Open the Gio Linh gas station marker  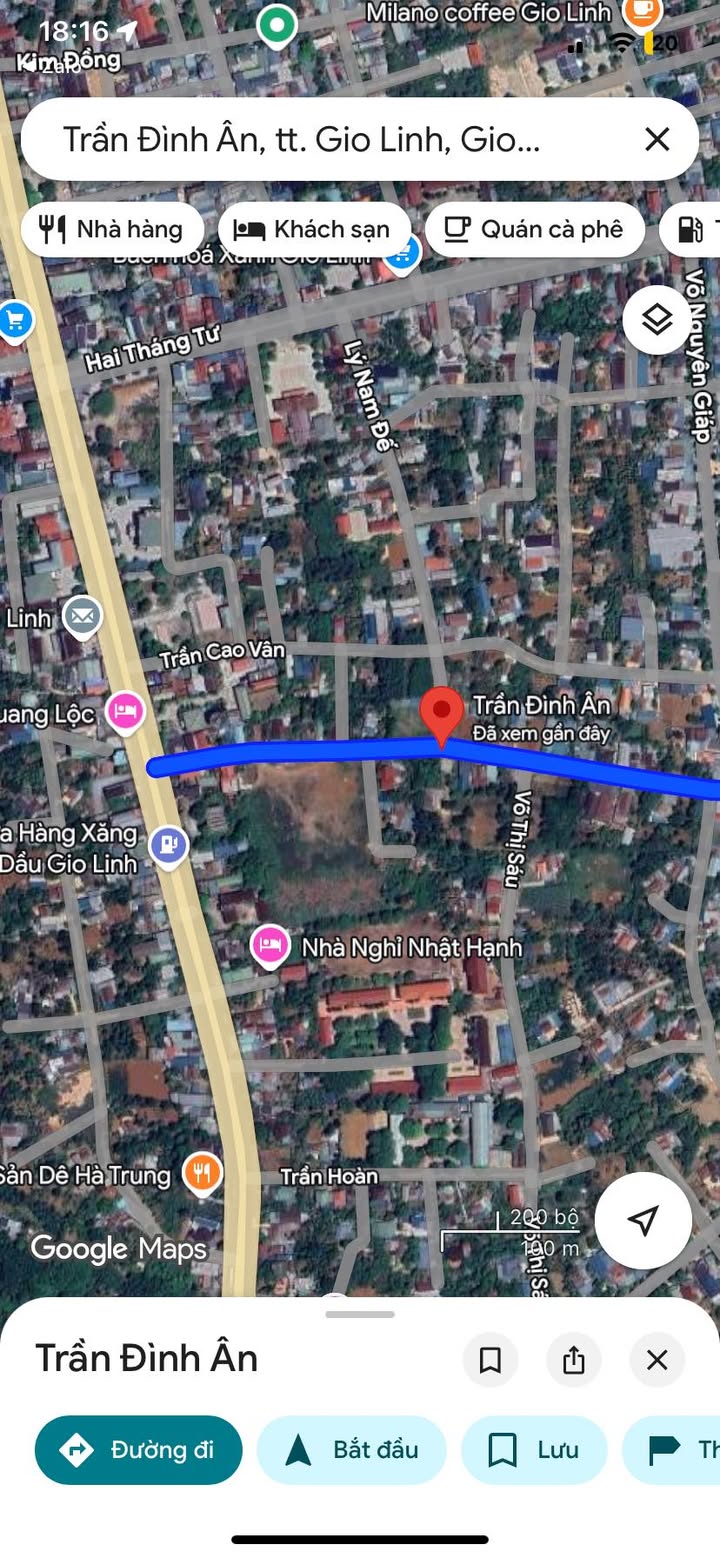168,846
